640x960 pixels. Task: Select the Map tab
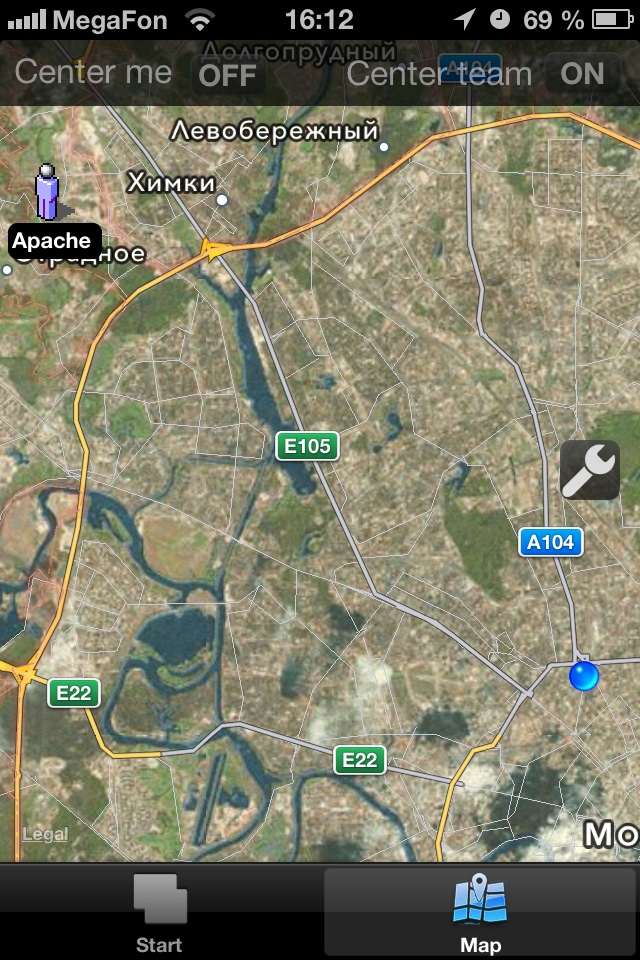[480, 912]
